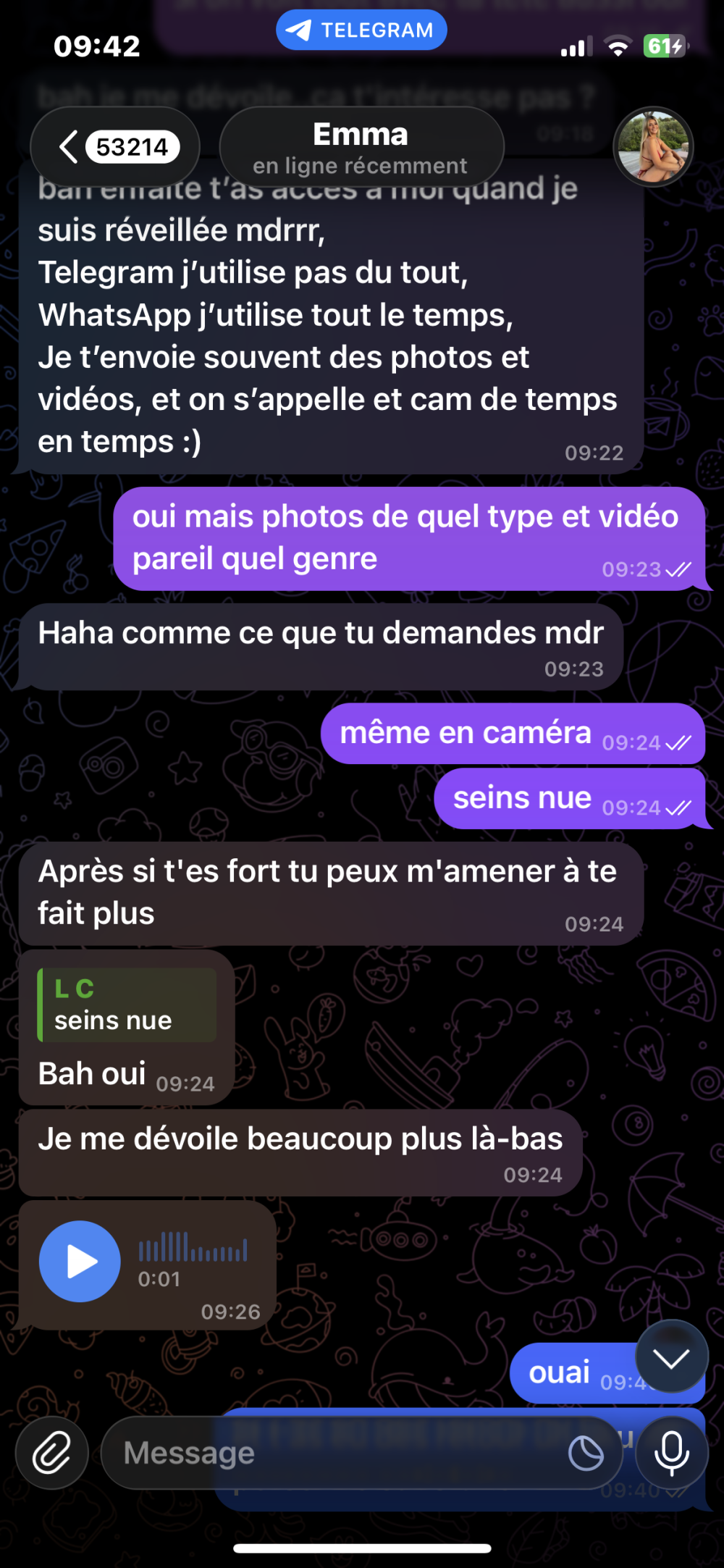Tap the cellular signal bars icon
Viewport: 724px width, 1568px height.
(574, 46)
